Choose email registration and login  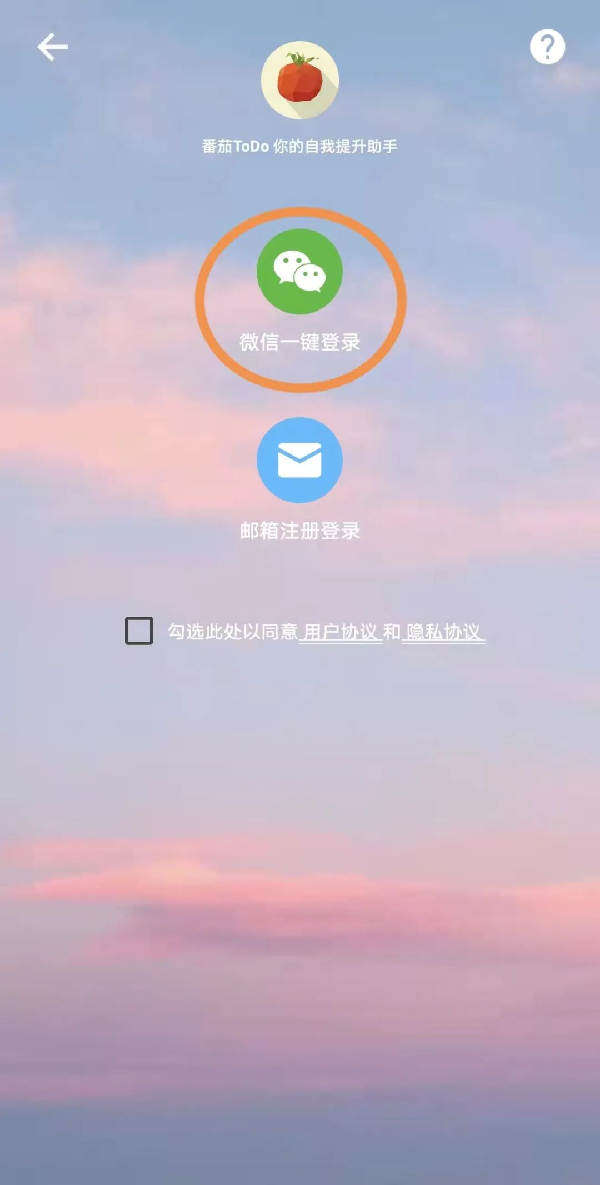[x=300, y=461]
